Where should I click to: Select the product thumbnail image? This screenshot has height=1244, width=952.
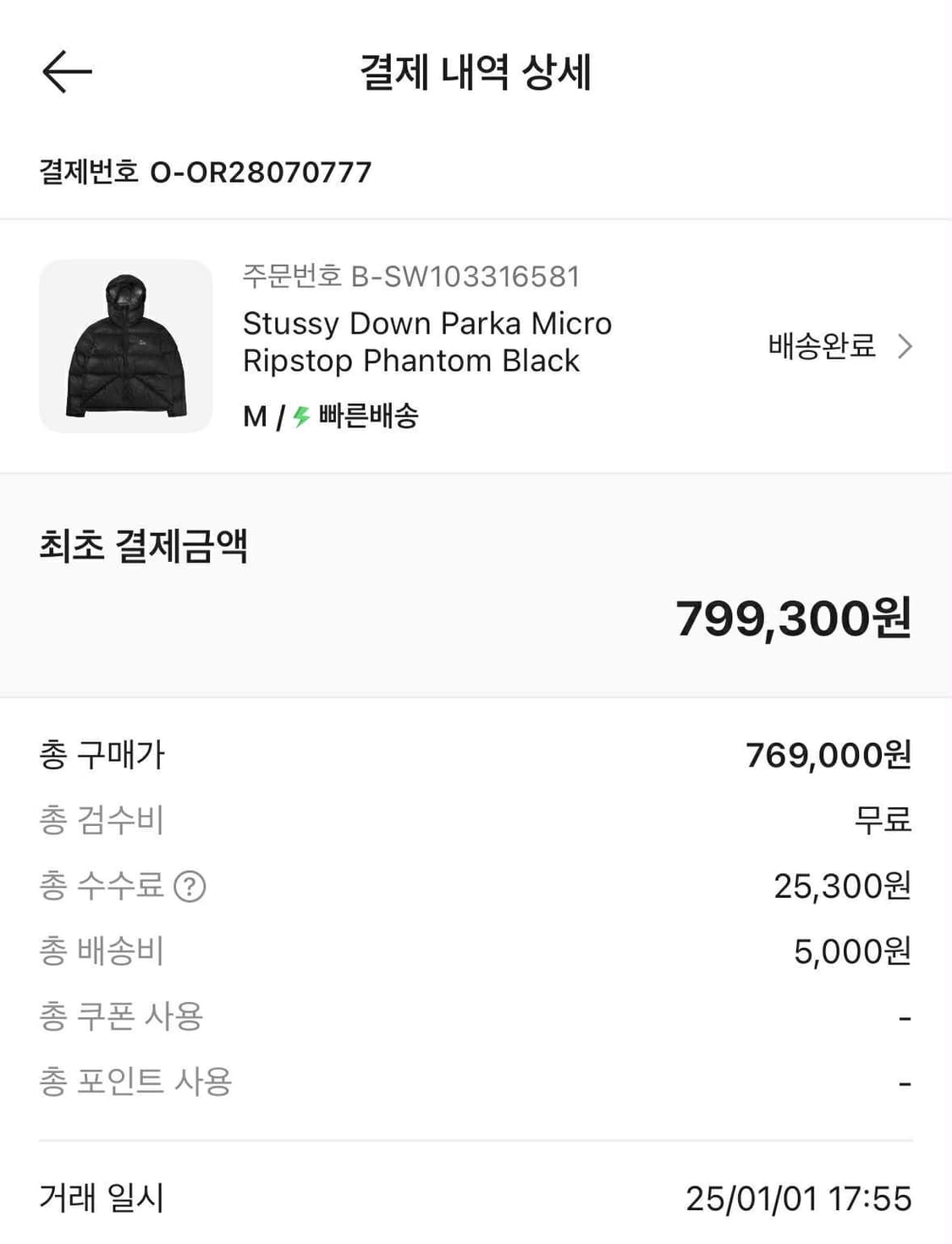[x=124, y=347]
